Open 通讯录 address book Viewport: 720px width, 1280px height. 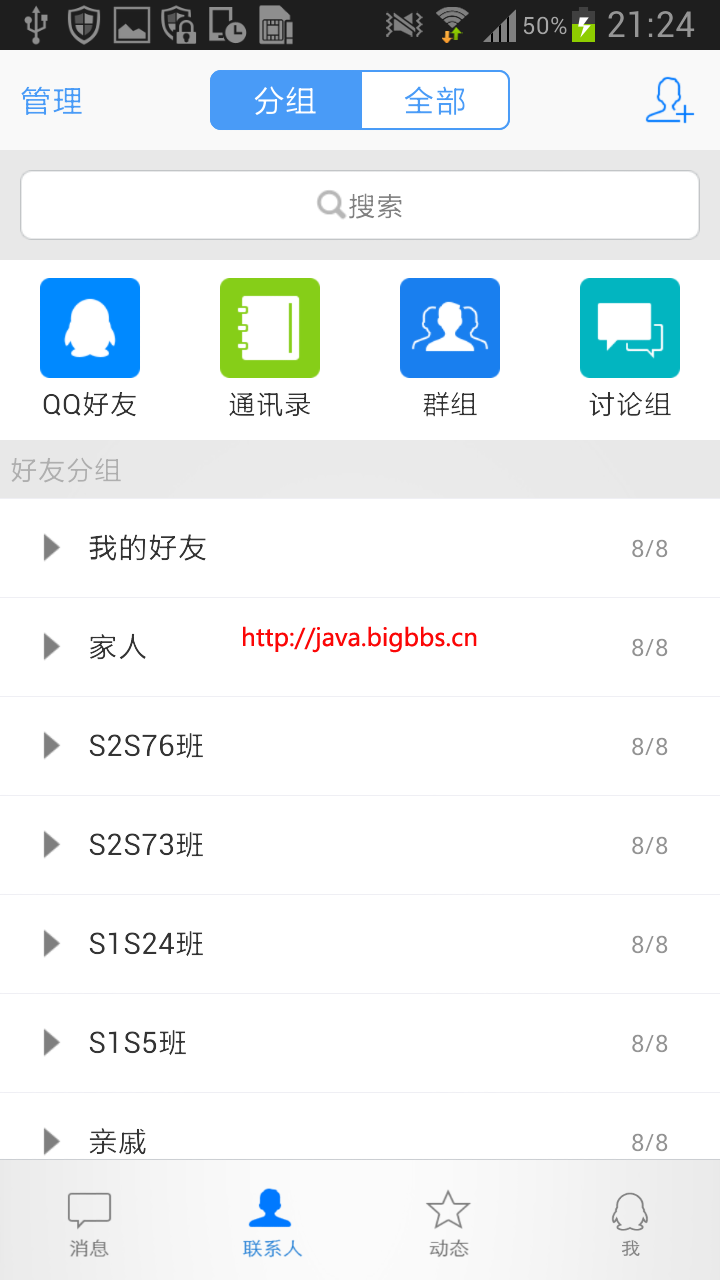[x=270, y=348]
